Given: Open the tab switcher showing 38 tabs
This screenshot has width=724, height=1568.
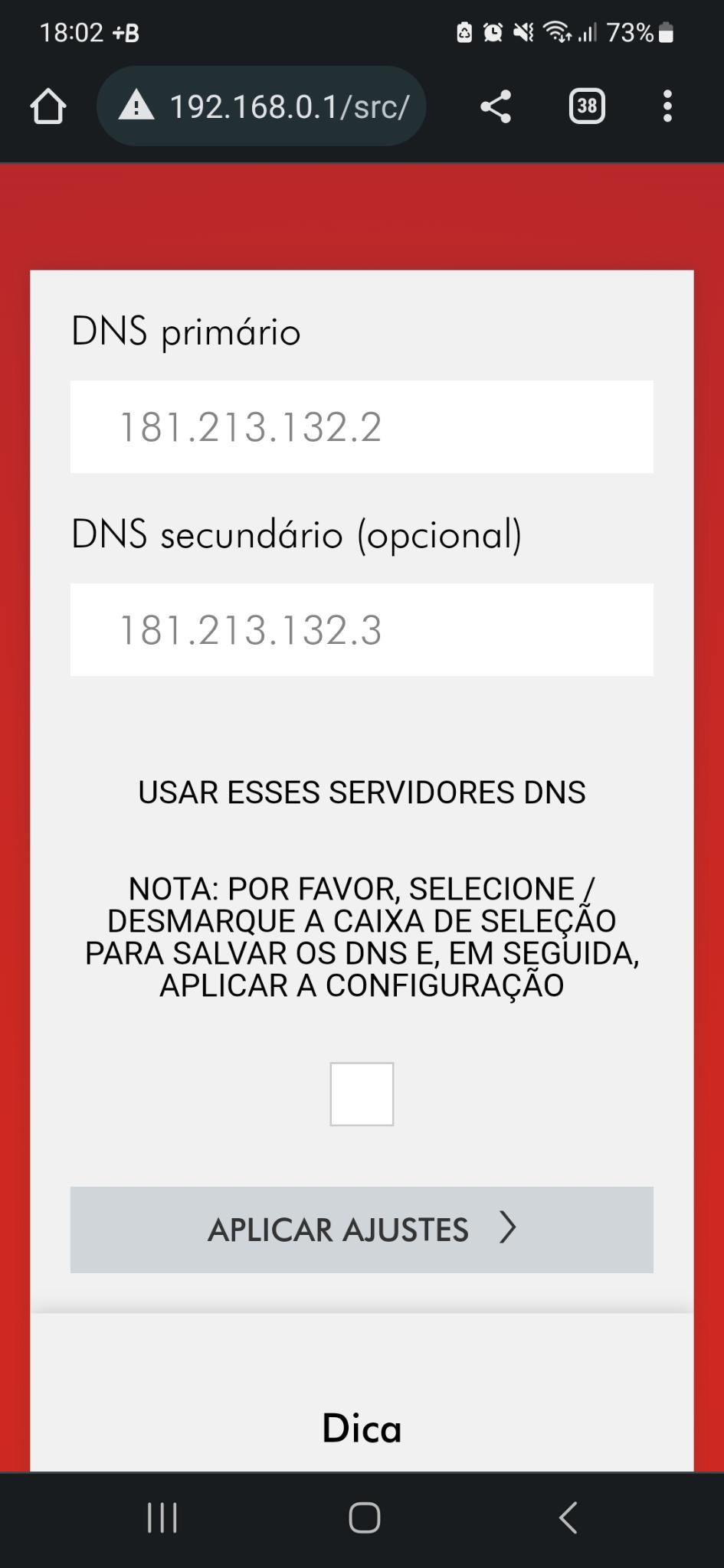Looking at the screenshot, I should coord(587,106).
